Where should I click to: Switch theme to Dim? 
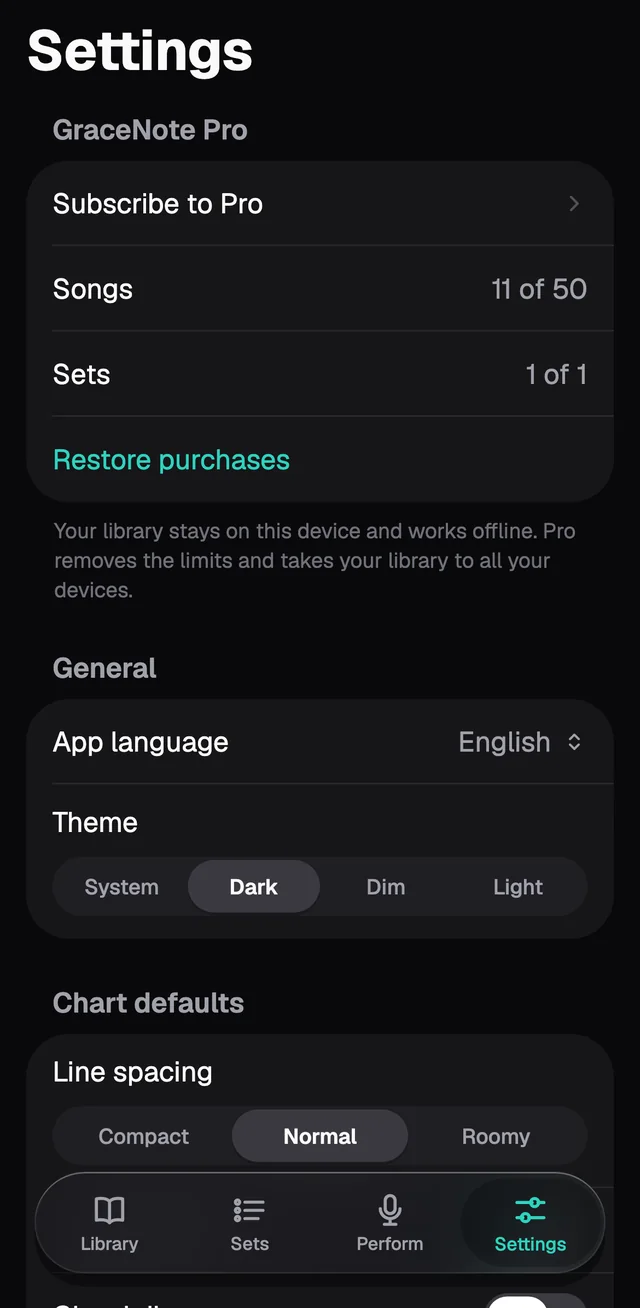pos(386,887)
